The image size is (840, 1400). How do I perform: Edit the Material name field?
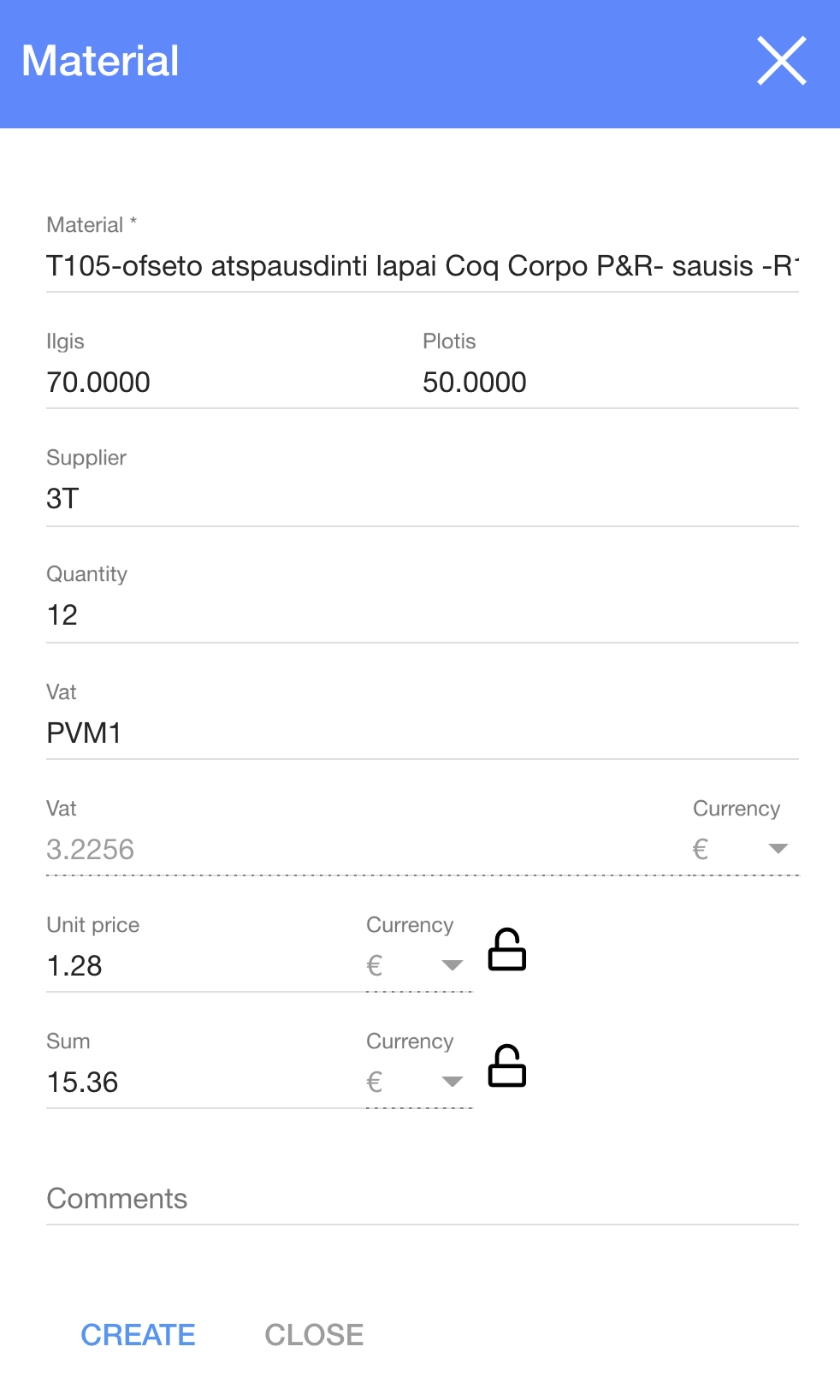point(422,266)
